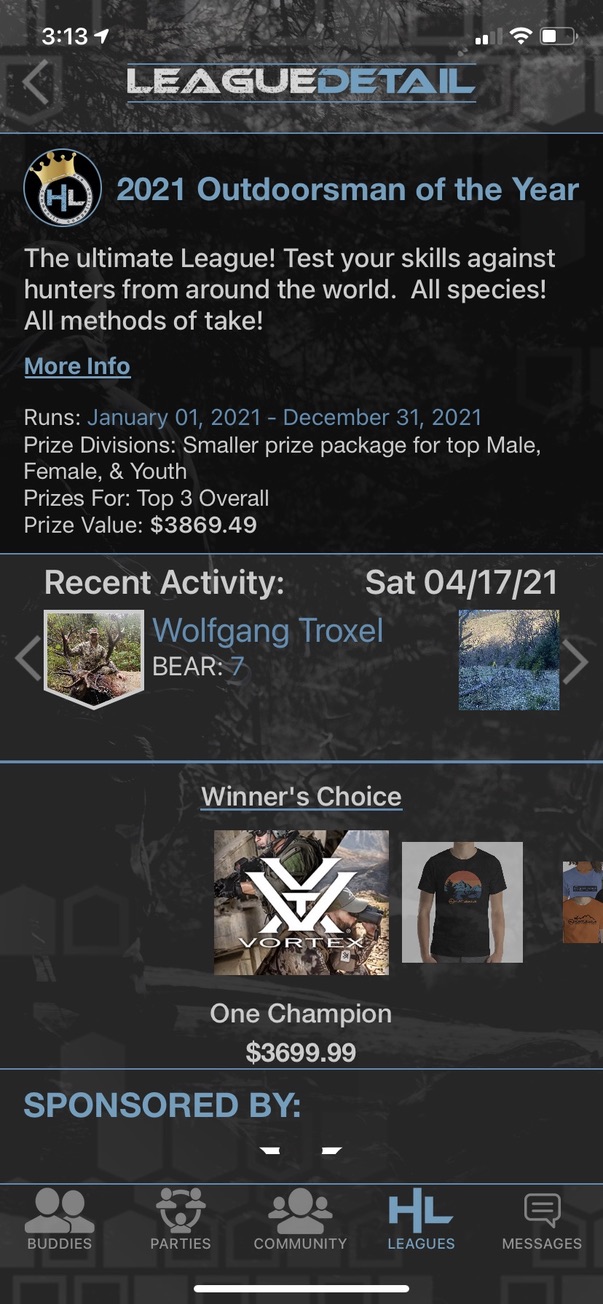Viewport: 603px width, 1304px height.
Task: Open the Winner's Choice link
Action: [301, 797]
